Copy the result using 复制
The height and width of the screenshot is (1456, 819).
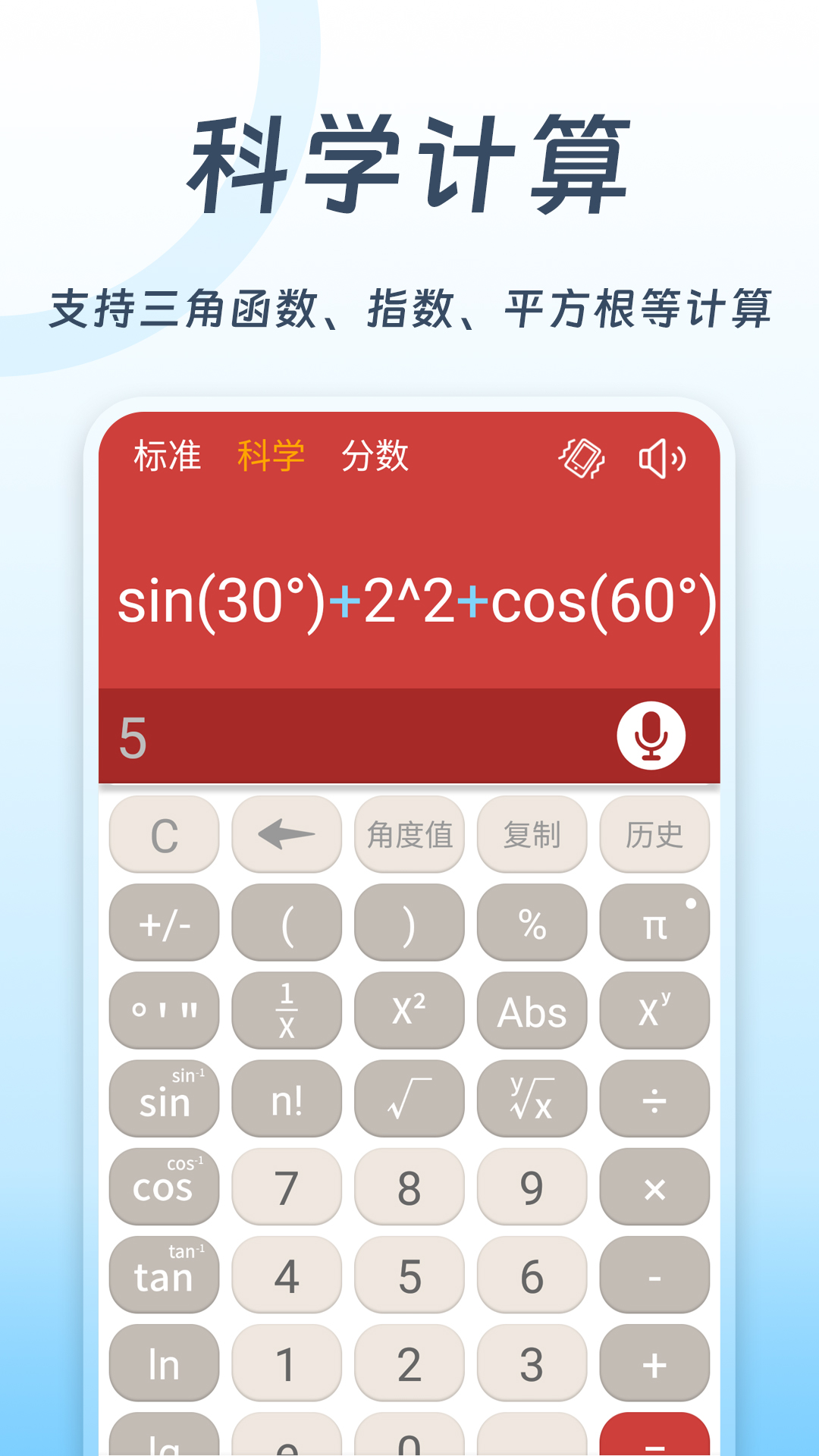532,835
